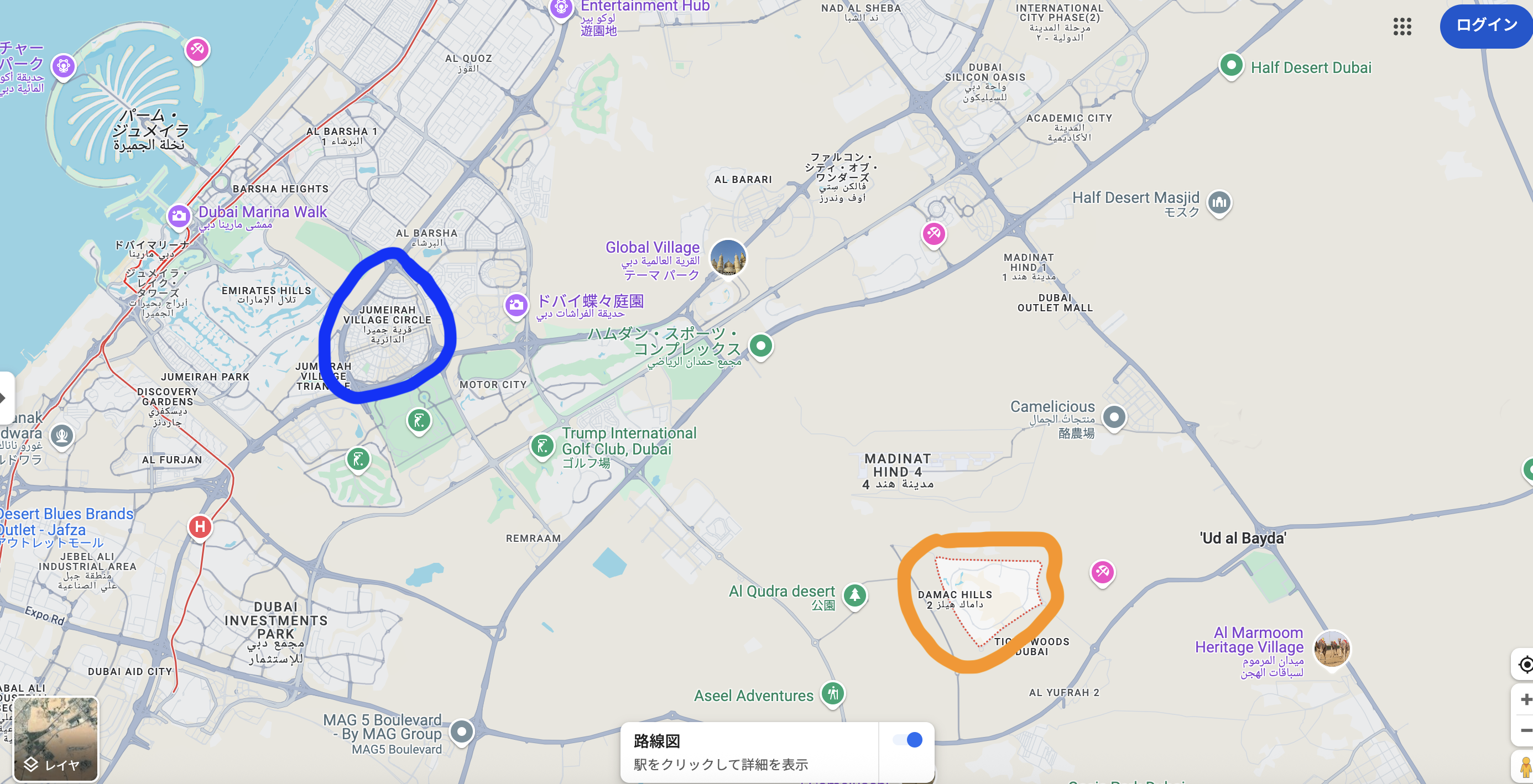1533x784 pixels.
Task: Select the ドバイ蝶々庭園 pin
Action: pyautogui.click(x=516, y=305)
